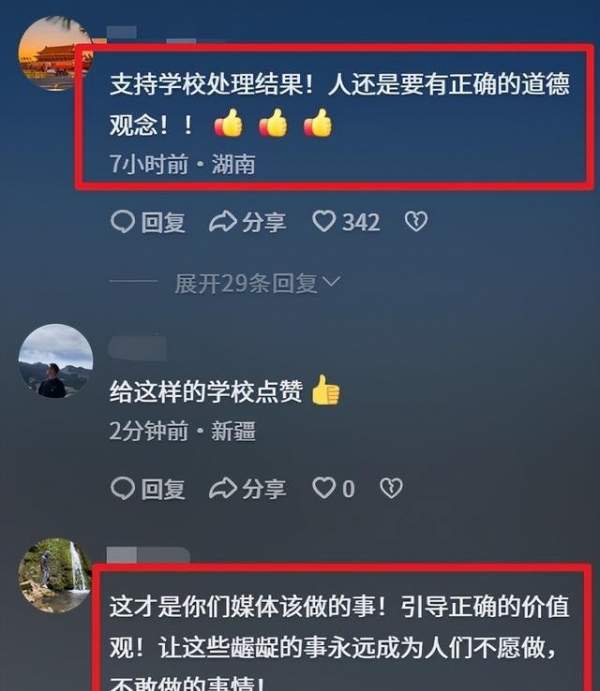Share the comment with 342 likes
Image resolution: width=600 pixels, height=691 pixels.
248,222
